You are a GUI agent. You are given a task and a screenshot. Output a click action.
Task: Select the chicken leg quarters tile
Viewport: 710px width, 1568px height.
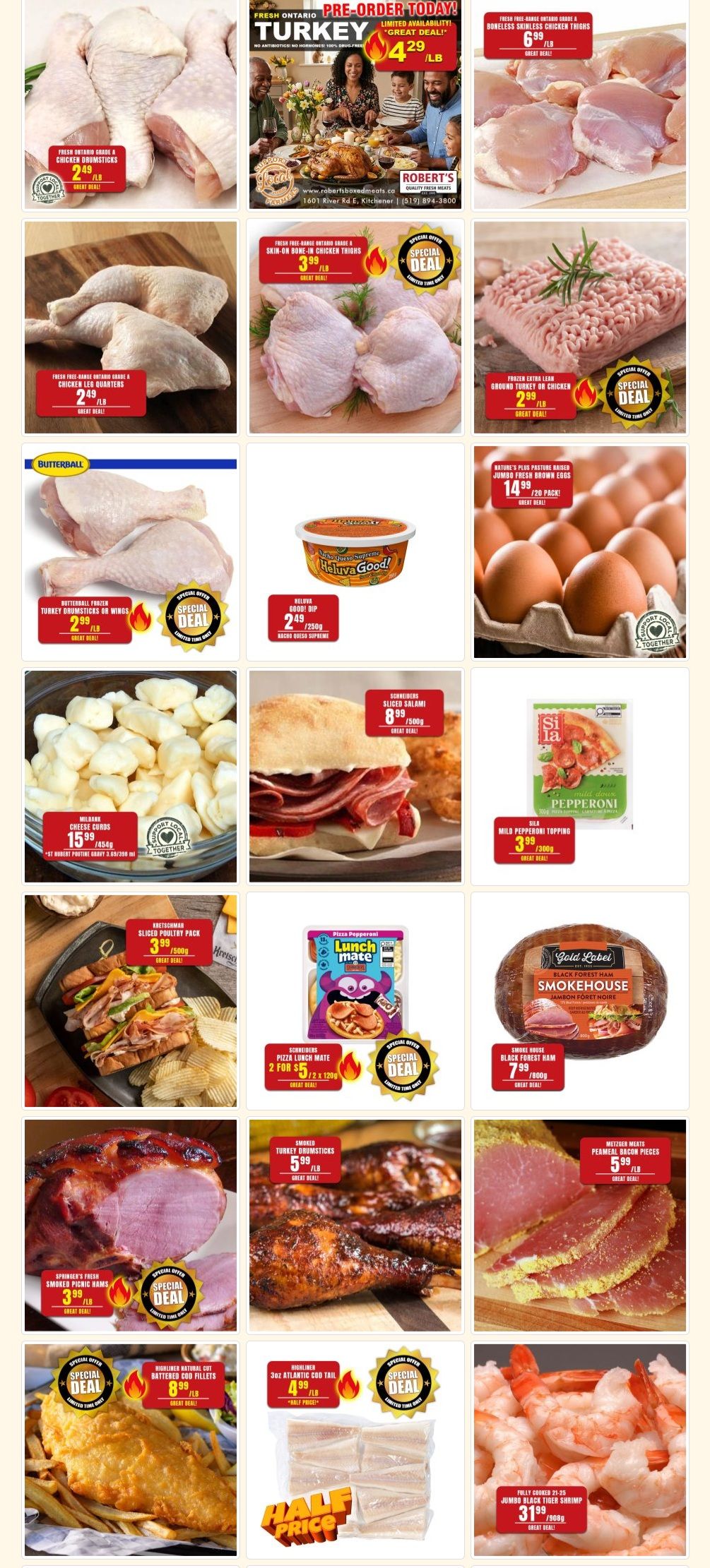pos(131,327)
